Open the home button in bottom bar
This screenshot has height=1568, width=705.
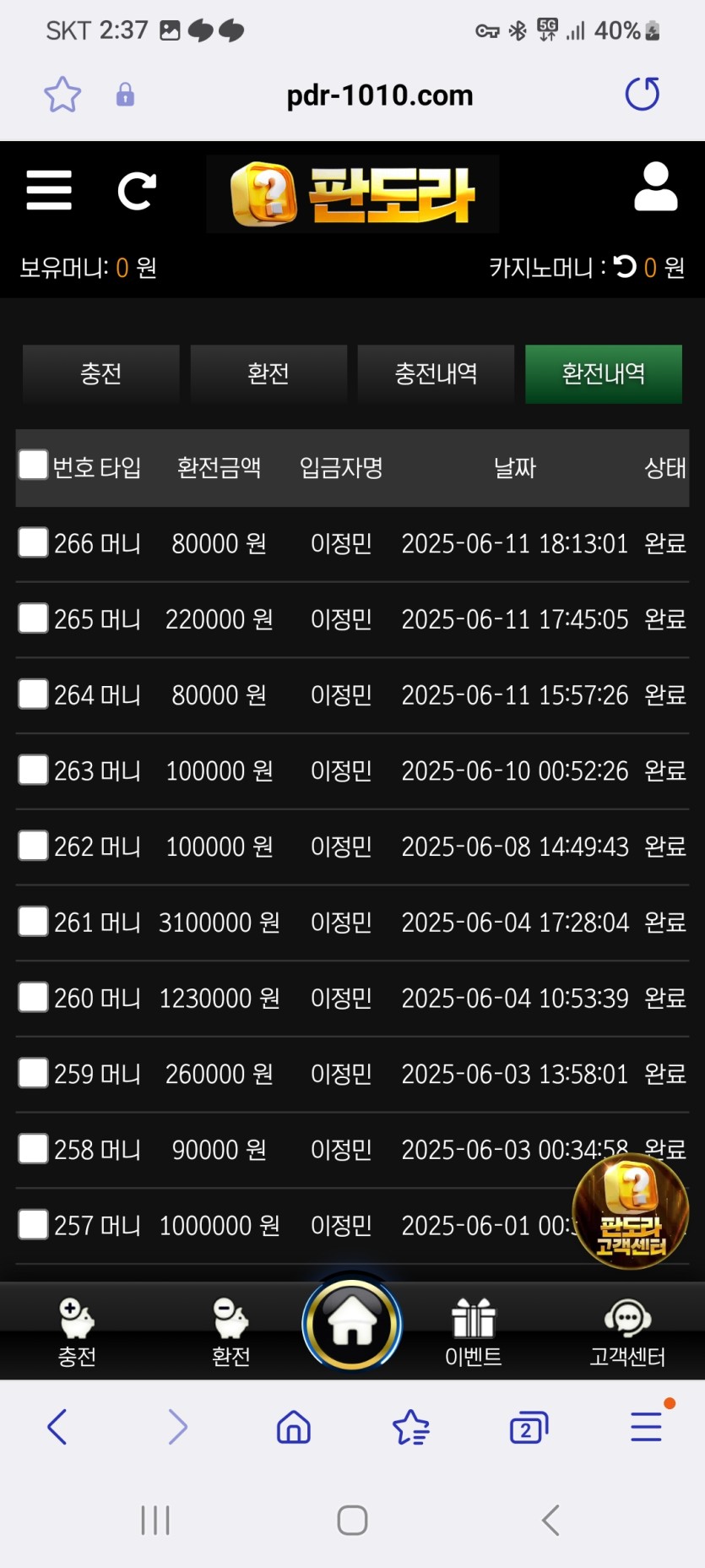352,1323
